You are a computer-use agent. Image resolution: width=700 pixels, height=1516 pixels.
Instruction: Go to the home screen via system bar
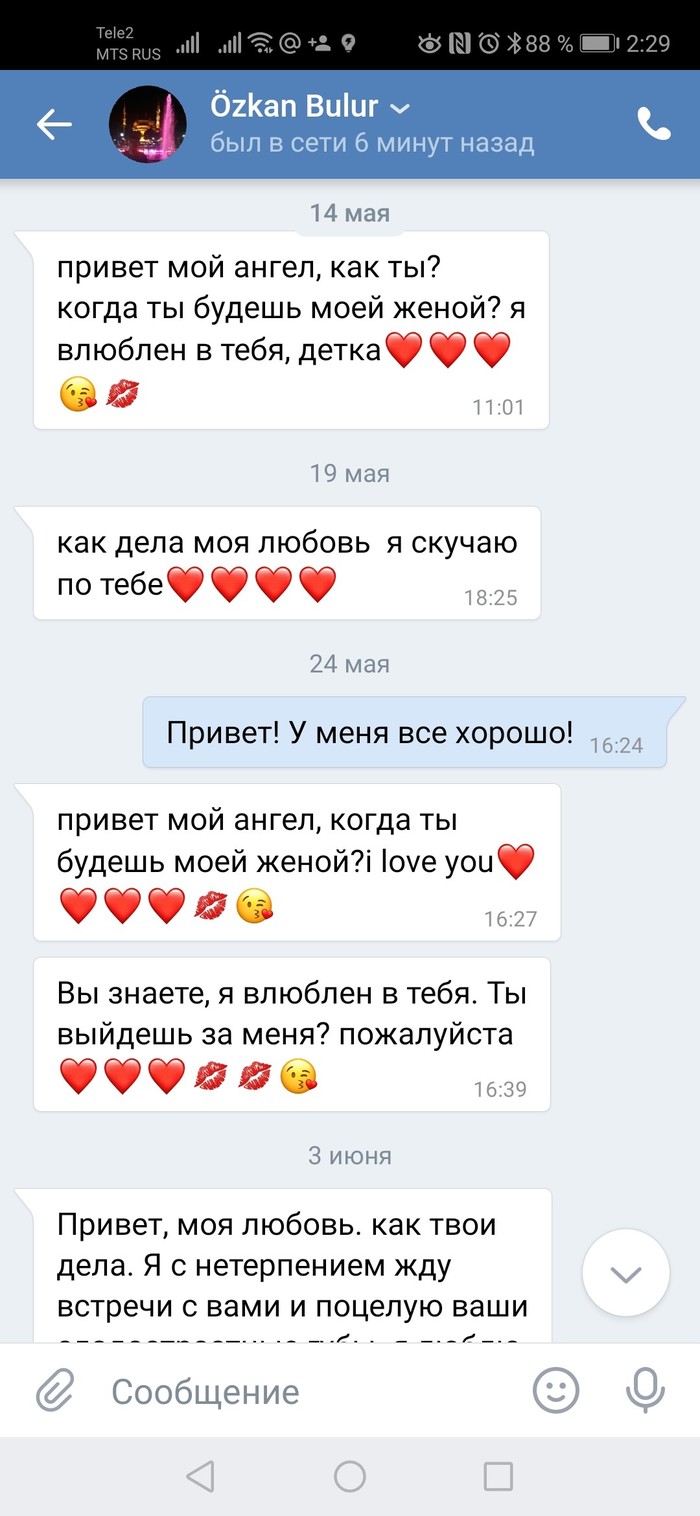[x=350, y=1476]
